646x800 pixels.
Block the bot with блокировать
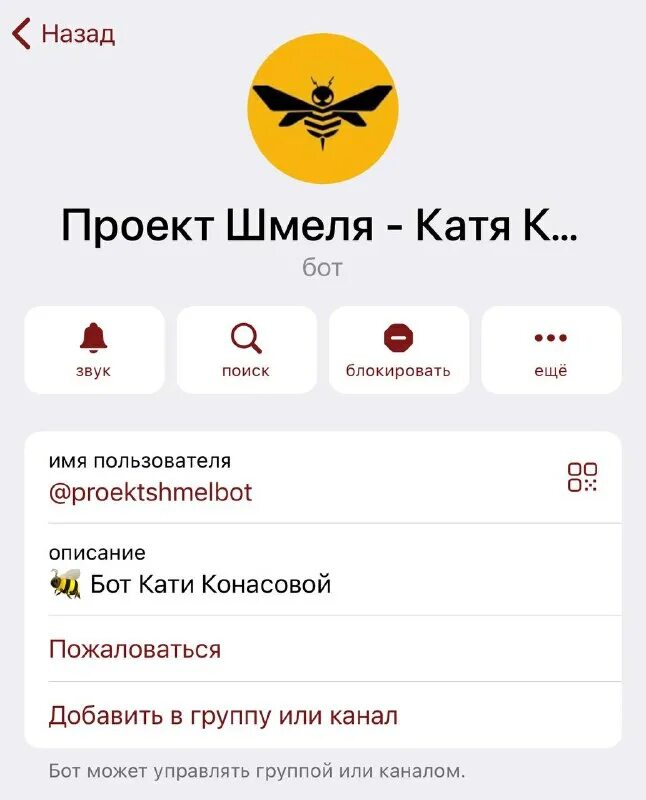pos(398,349)
